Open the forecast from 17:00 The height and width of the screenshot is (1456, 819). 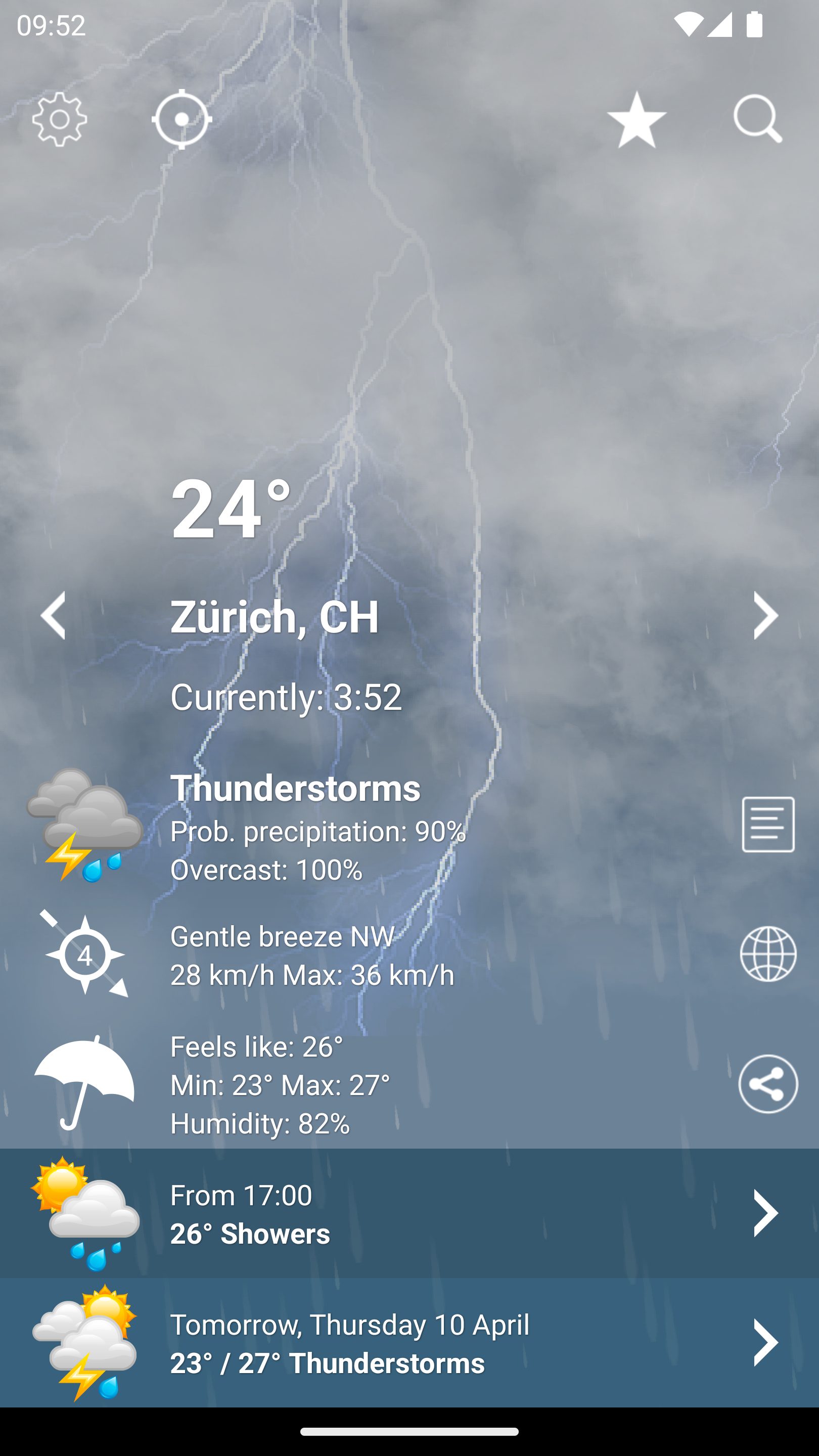409,1213
